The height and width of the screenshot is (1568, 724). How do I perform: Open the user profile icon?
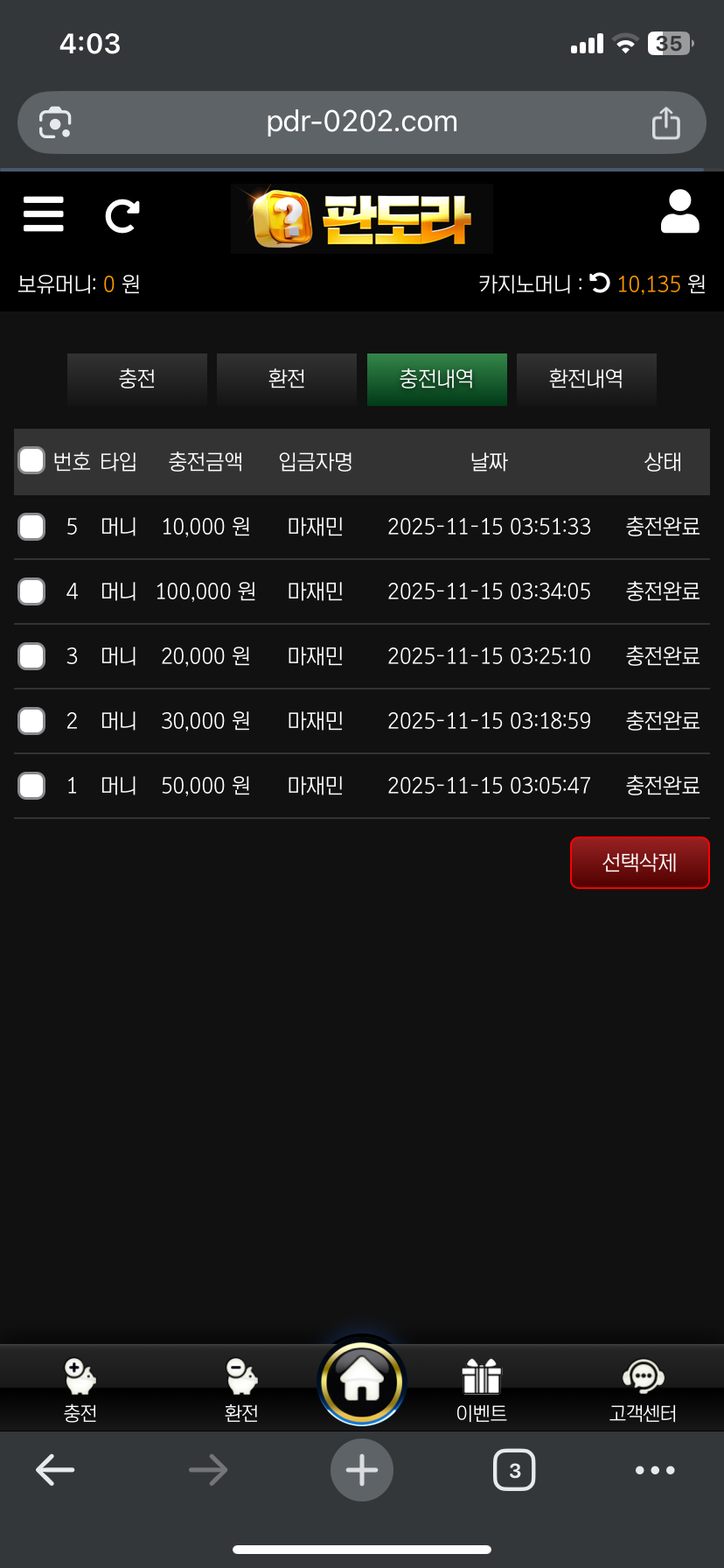click(x=679, y=213)
